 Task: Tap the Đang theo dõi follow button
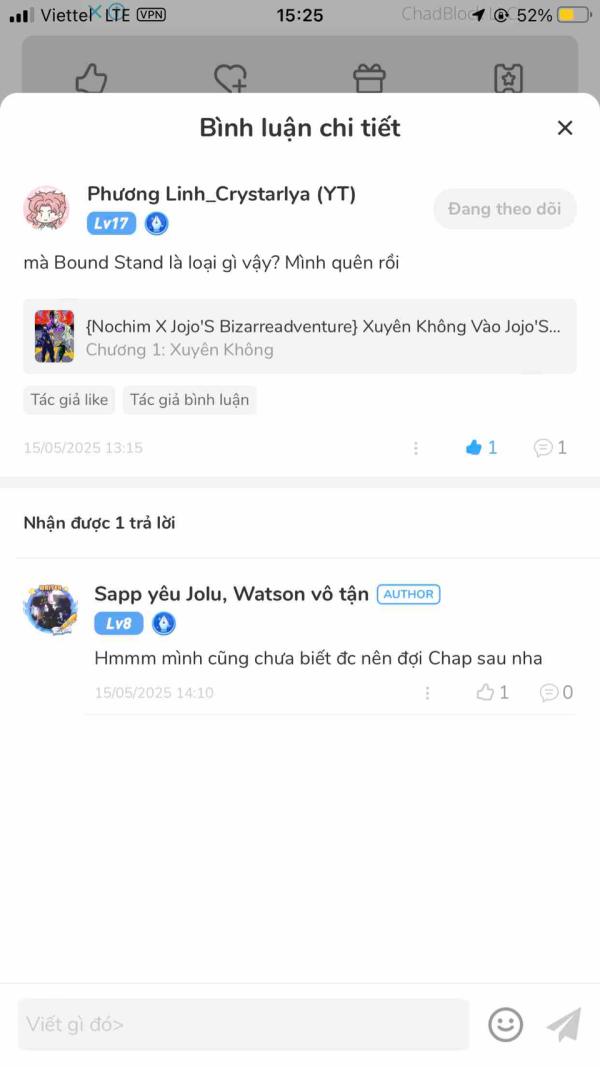point(504,209)
